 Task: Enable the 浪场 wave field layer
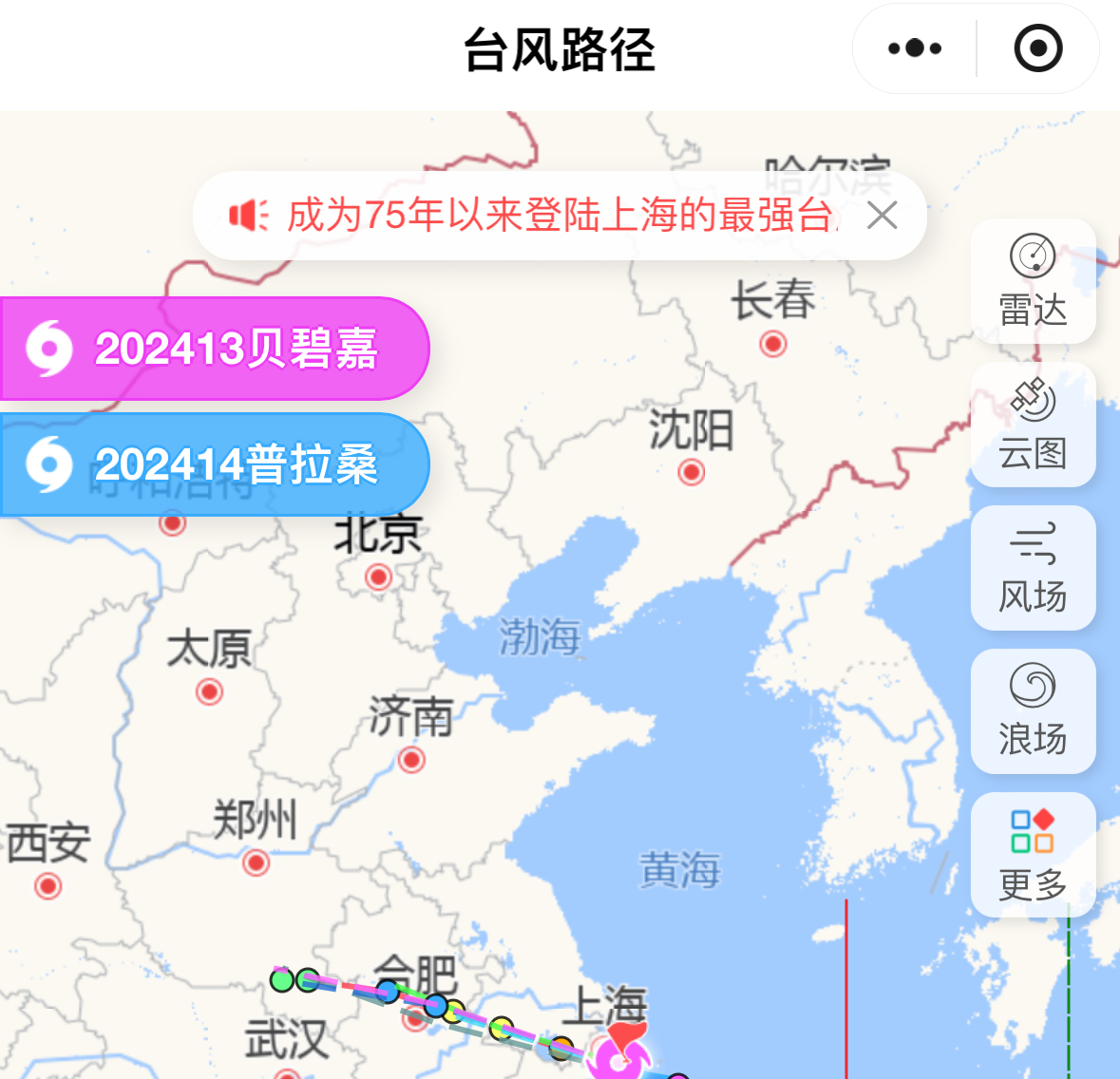[1033, 711]
